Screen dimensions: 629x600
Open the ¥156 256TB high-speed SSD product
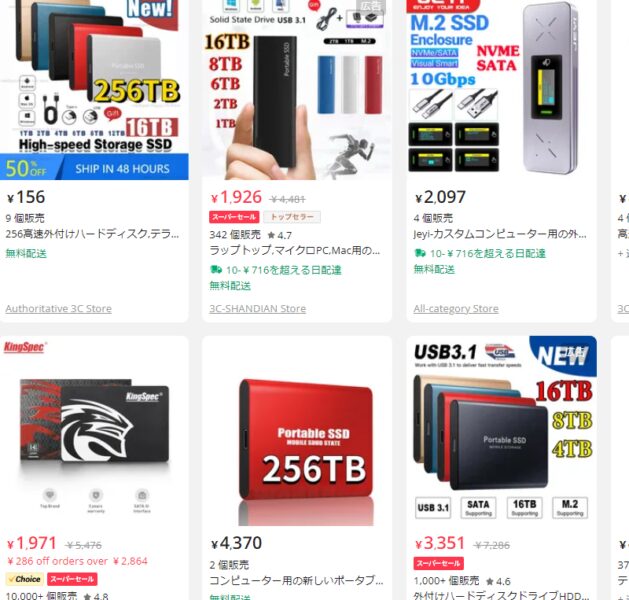[94, 90]
